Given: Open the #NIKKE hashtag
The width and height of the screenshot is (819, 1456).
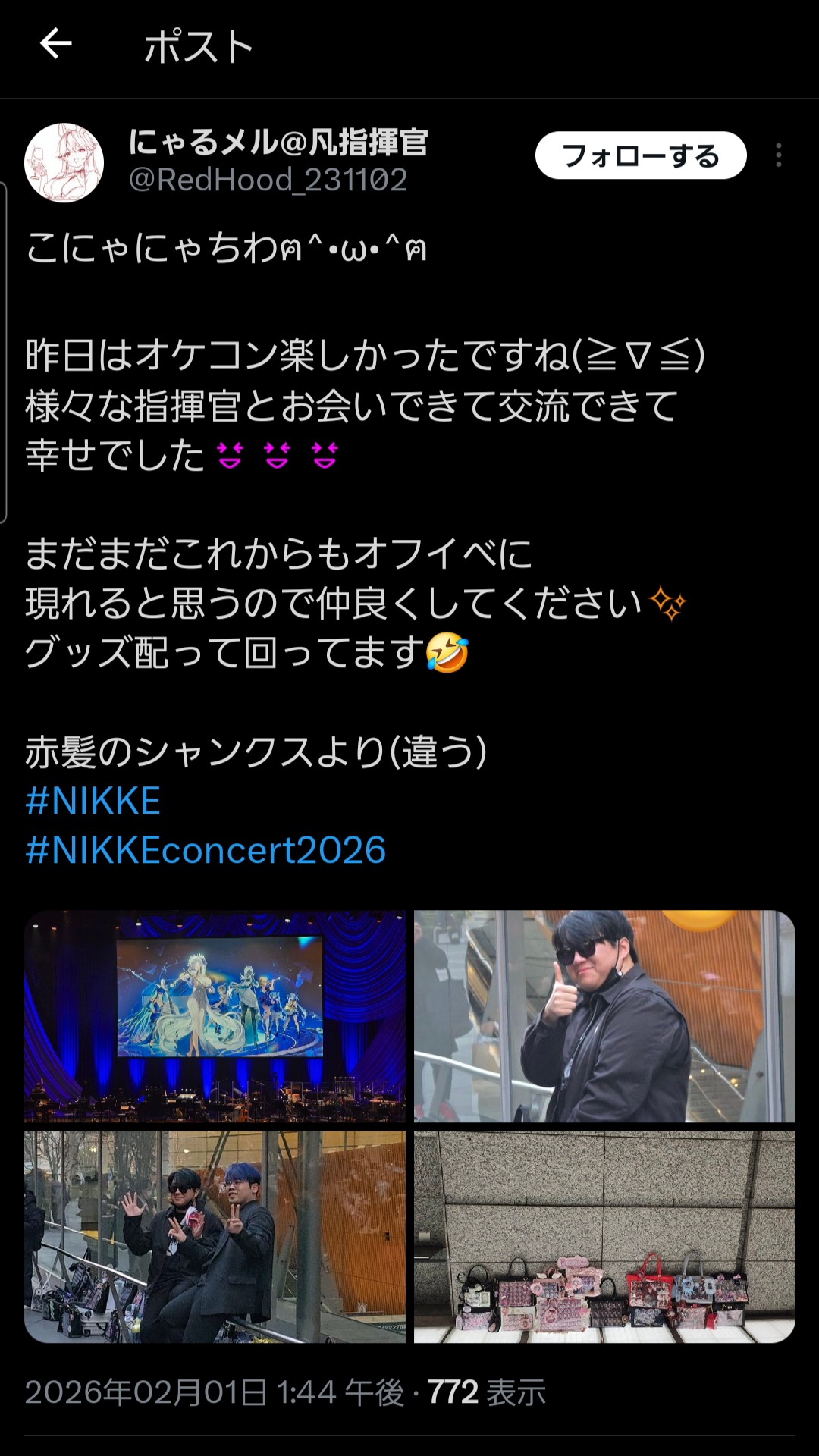Looking at the screenshot, I should (x=93, y=802).
